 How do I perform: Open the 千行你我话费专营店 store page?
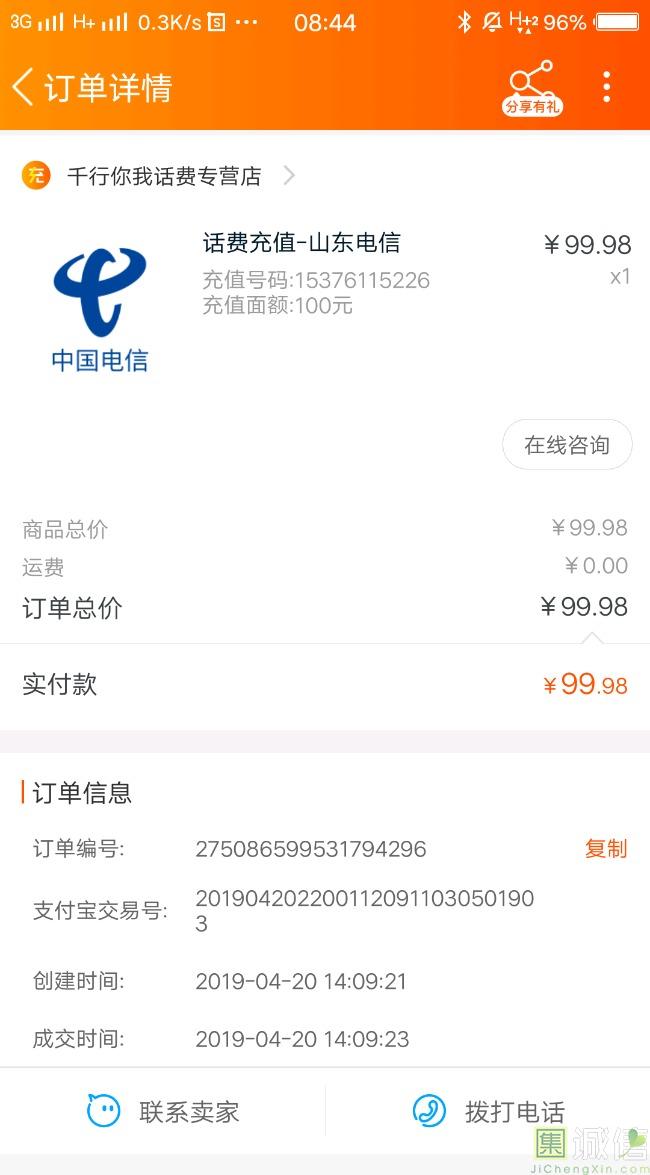(x=165, y=176)
